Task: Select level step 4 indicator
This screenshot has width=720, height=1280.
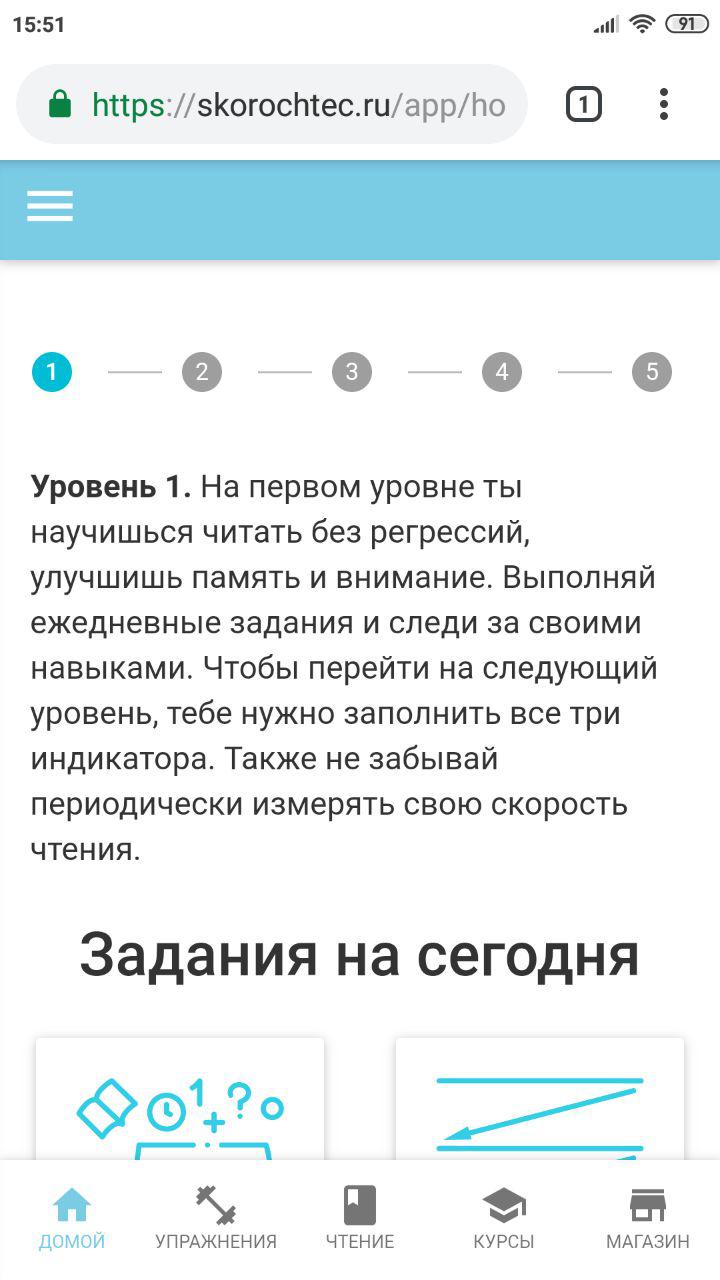Action: tap(502, 372)
